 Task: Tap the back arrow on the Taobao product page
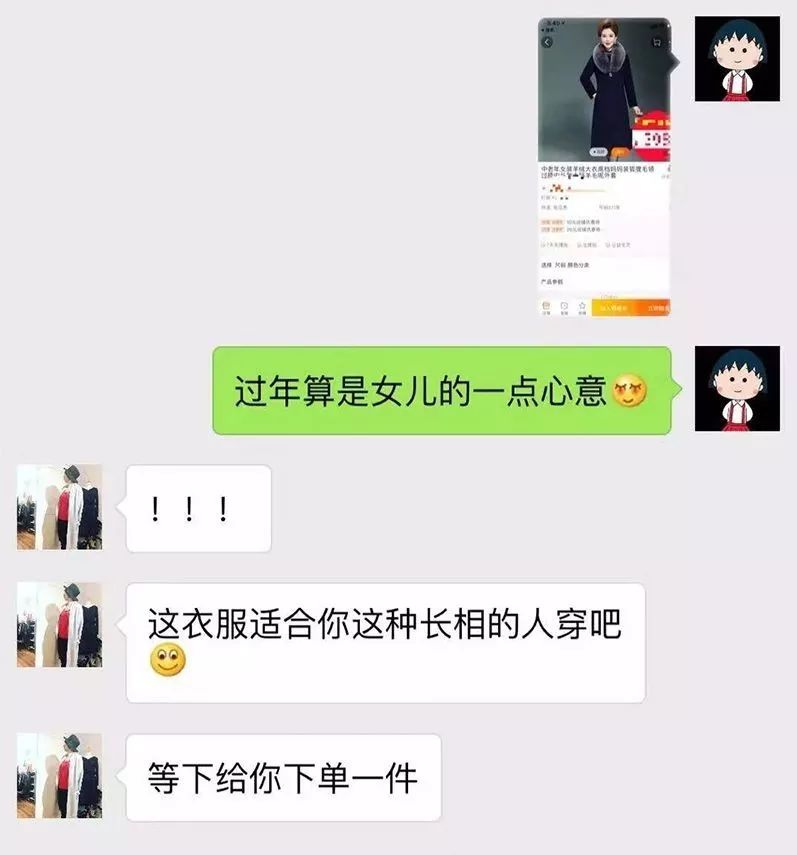tap(546, 42)
